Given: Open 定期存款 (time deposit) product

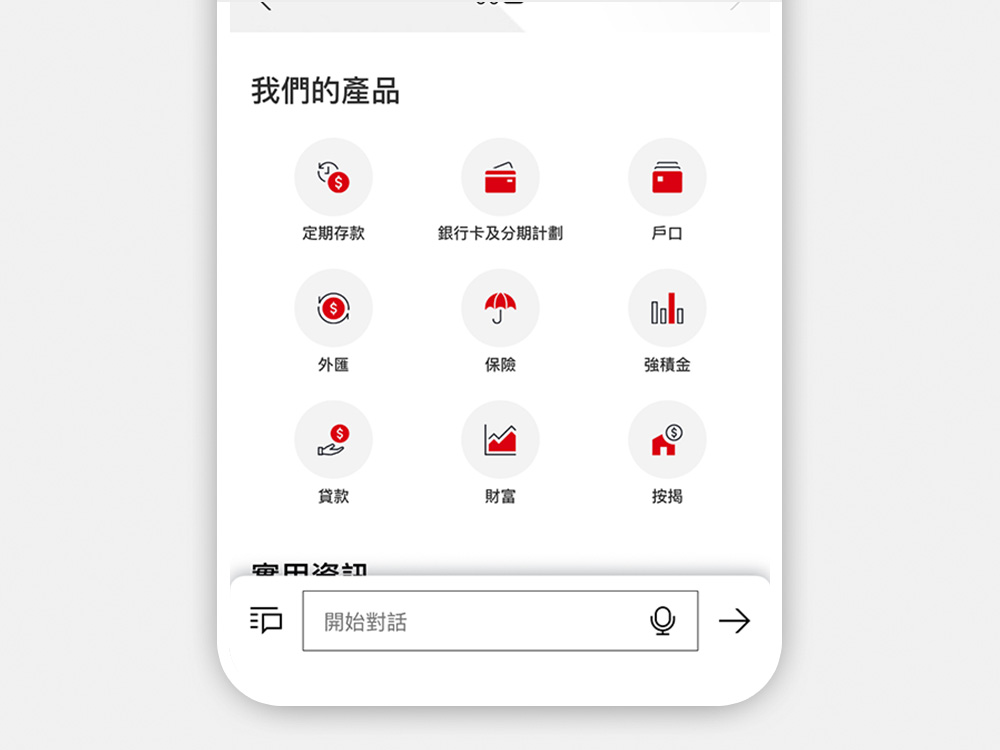Looking at the screenshot, I should coord(333,178).
